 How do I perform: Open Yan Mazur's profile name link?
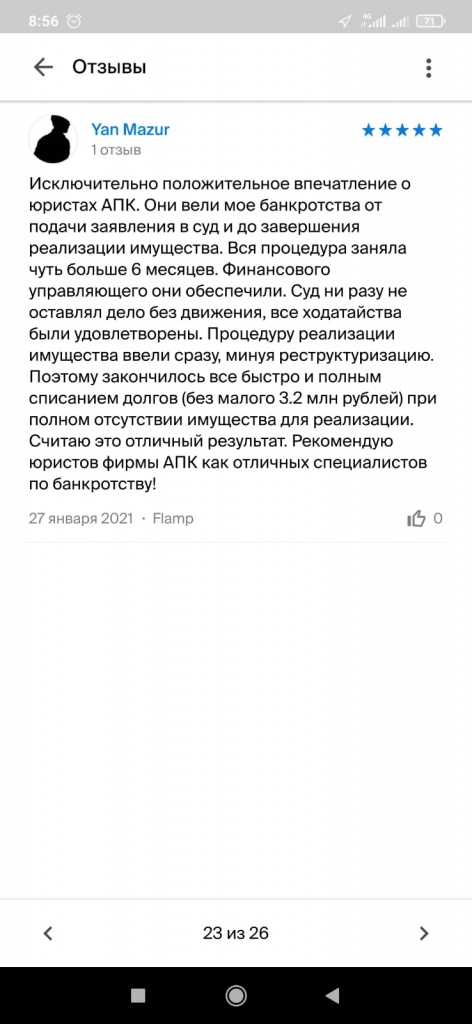pyautogui.click(x=131, y=129)
